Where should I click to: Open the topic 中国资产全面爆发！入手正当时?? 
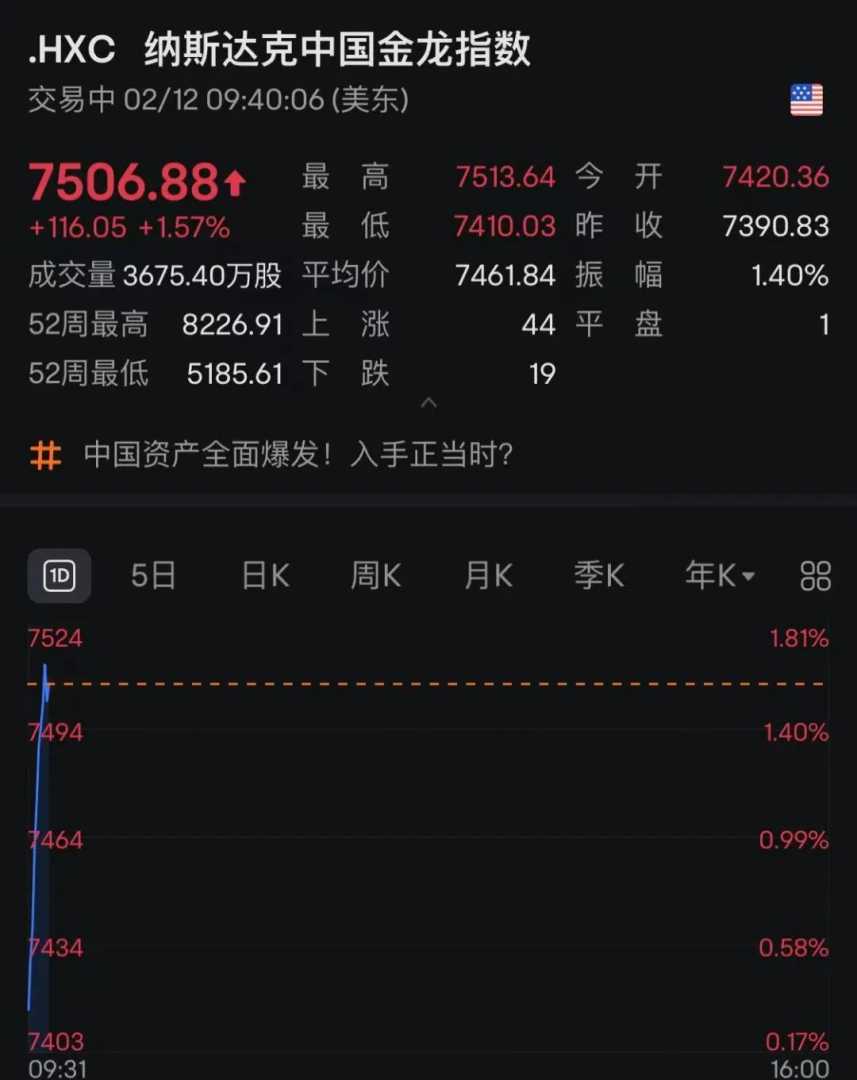(298, 456)
